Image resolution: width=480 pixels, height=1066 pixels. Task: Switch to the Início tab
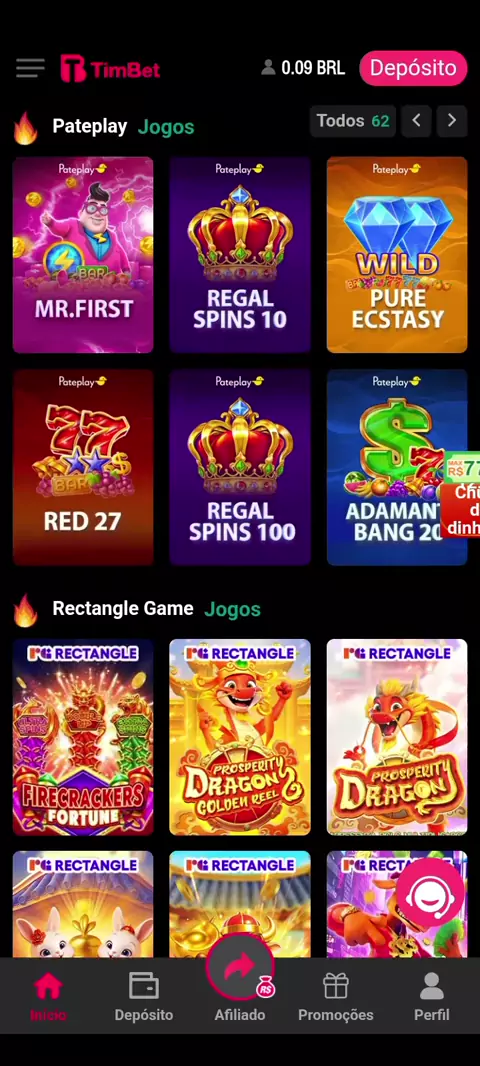pyautogui.click(x=48, y=997)
